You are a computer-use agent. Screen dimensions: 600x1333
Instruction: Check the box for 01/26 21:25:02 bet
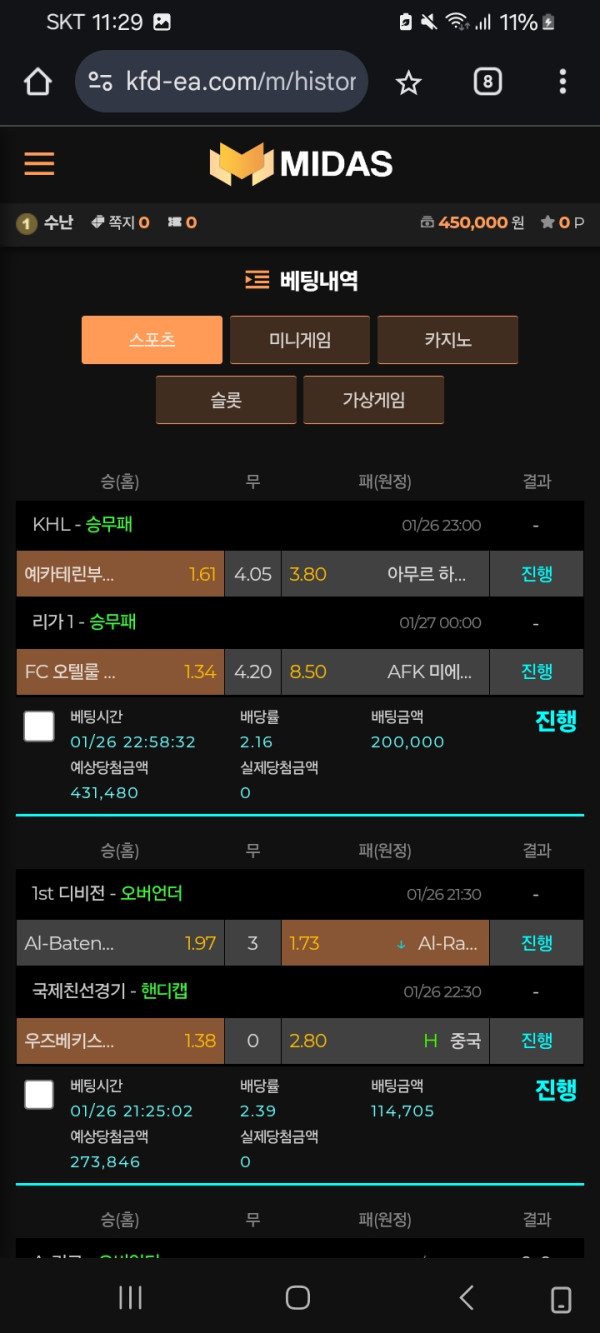(x=39, y=1095)
